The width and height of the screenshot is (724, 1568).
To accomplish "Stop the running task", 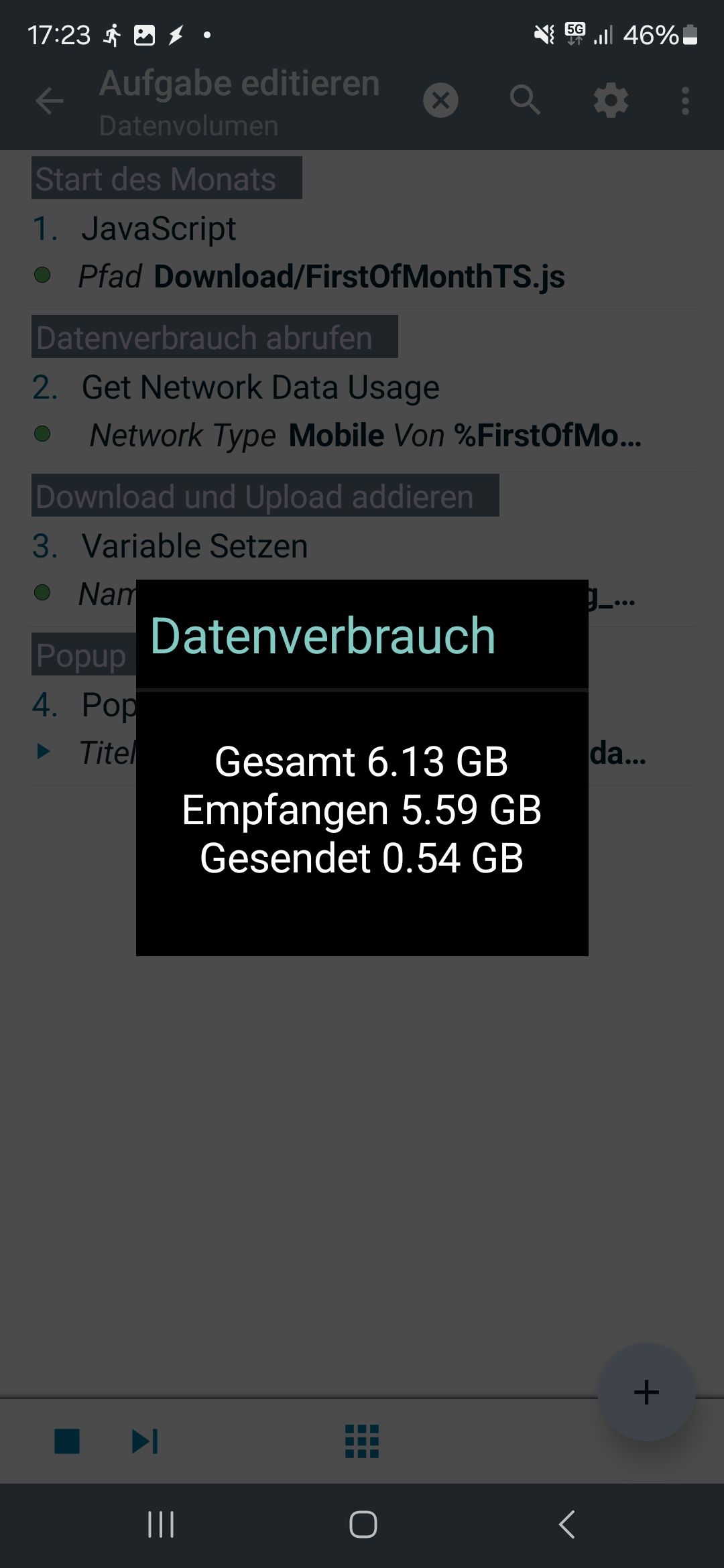I will point(67,1441).
